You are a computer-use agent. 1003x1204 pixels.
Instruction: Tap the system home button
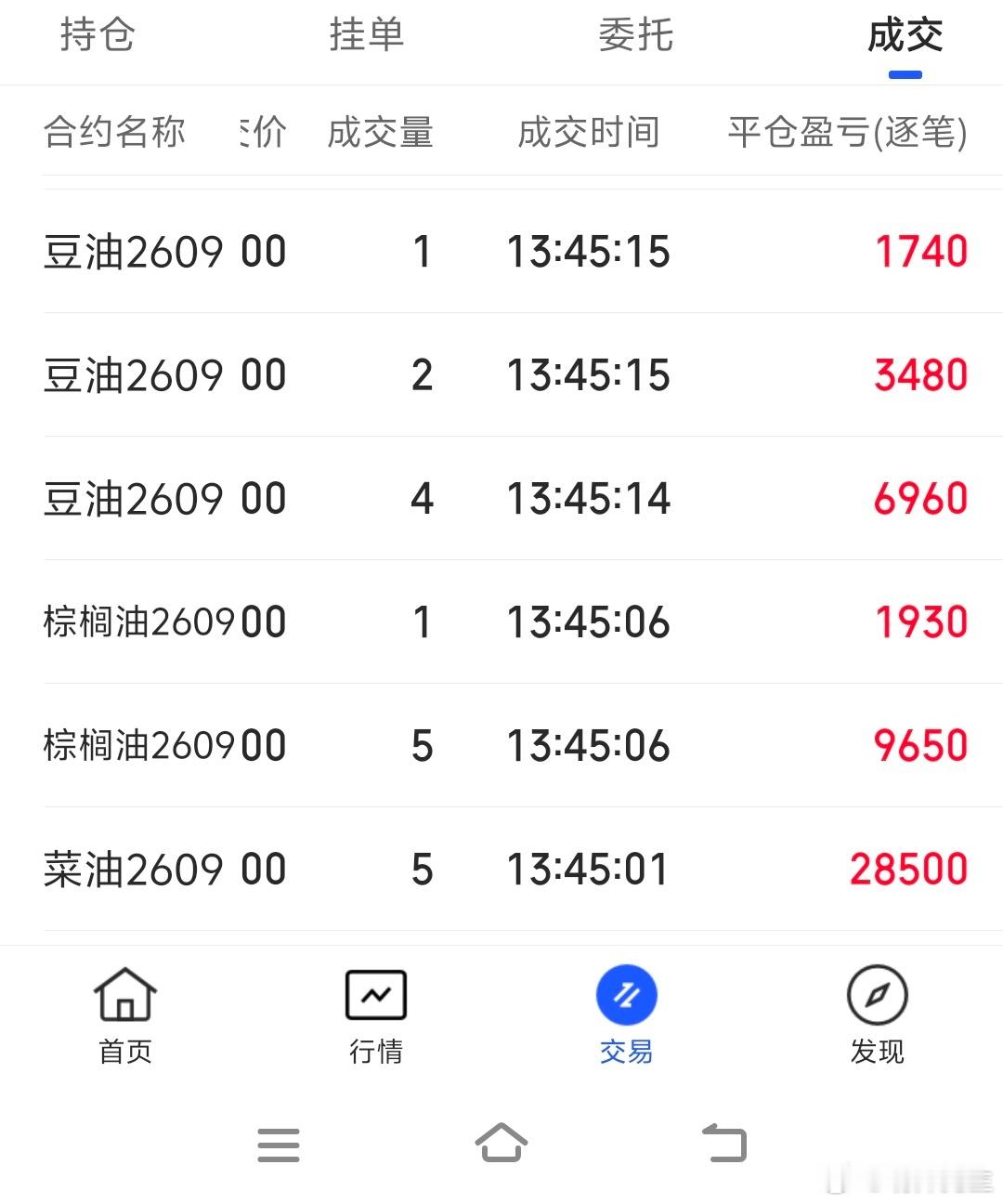pyautogui.click(x=501, y=1144)
